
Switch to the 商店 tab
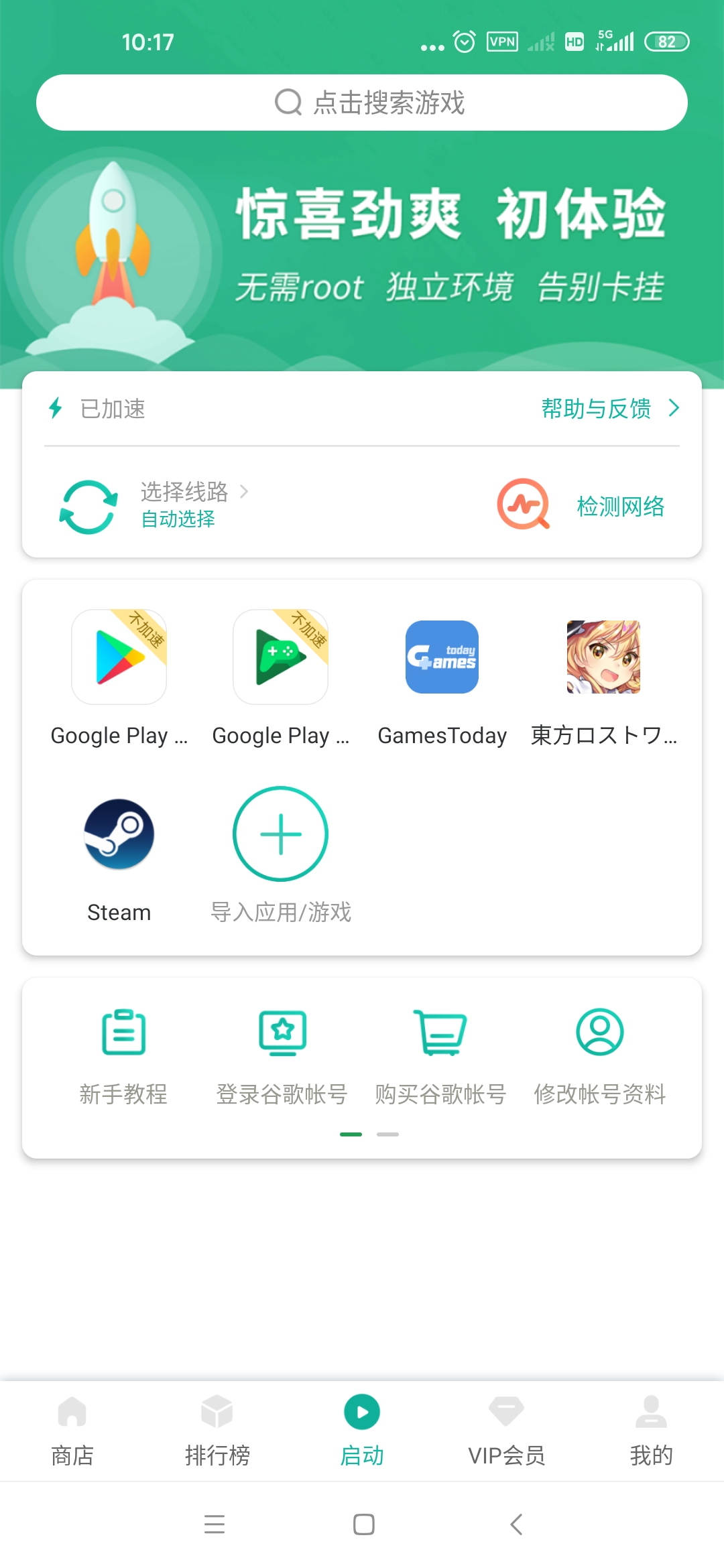72,1434
